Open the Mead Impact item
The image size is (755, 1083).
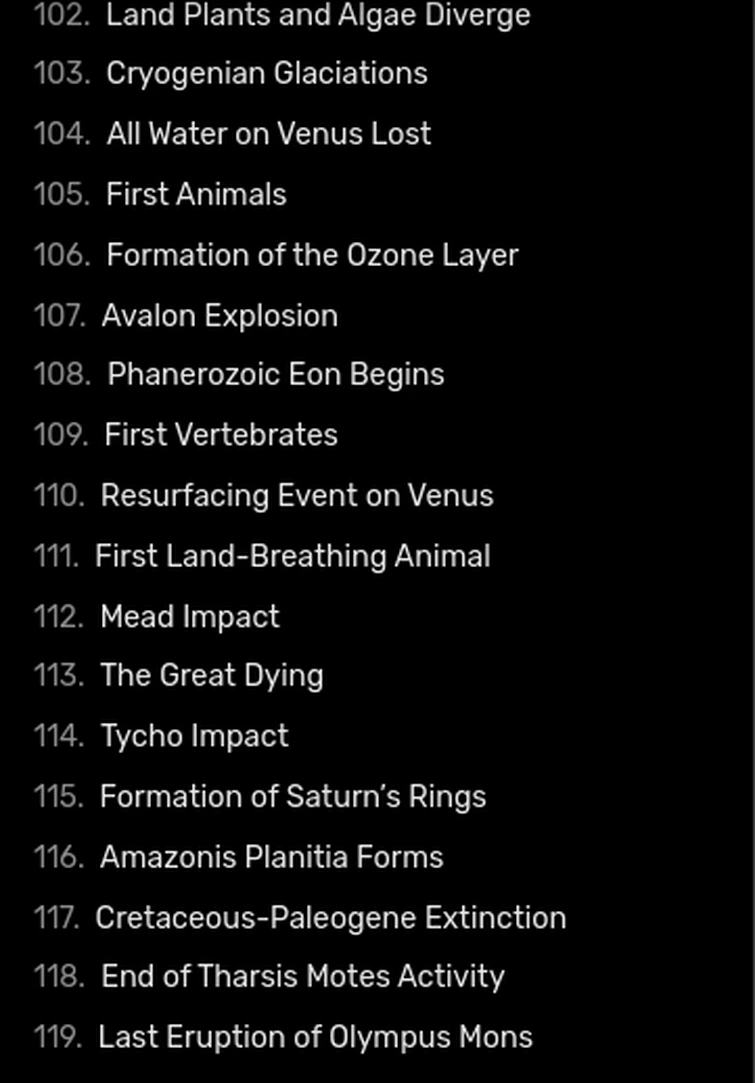point(190,617)
